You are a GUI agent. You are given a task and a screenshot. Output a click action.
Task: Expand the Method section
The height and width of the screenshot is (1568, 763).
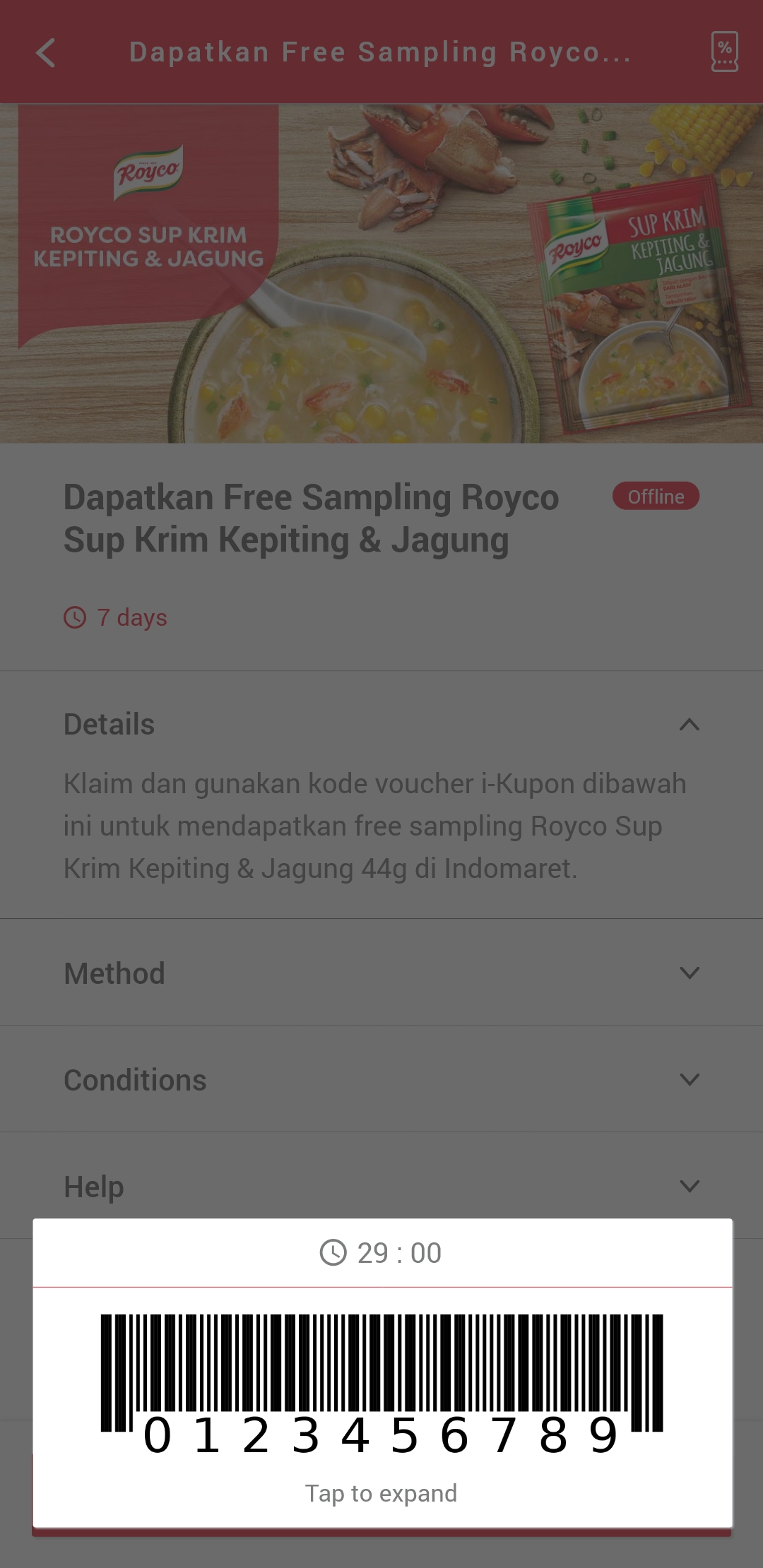381,973
